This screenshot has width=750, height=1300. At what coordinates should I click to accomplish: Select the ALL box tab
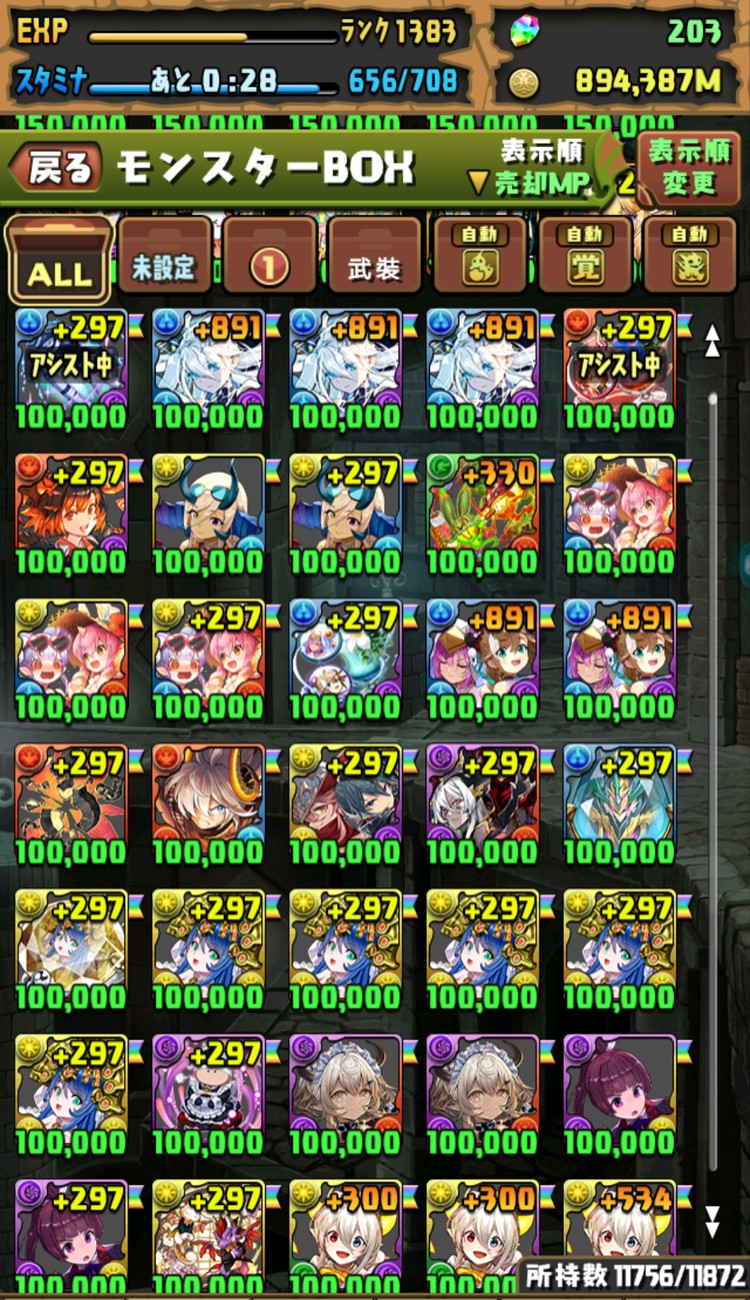59,259
